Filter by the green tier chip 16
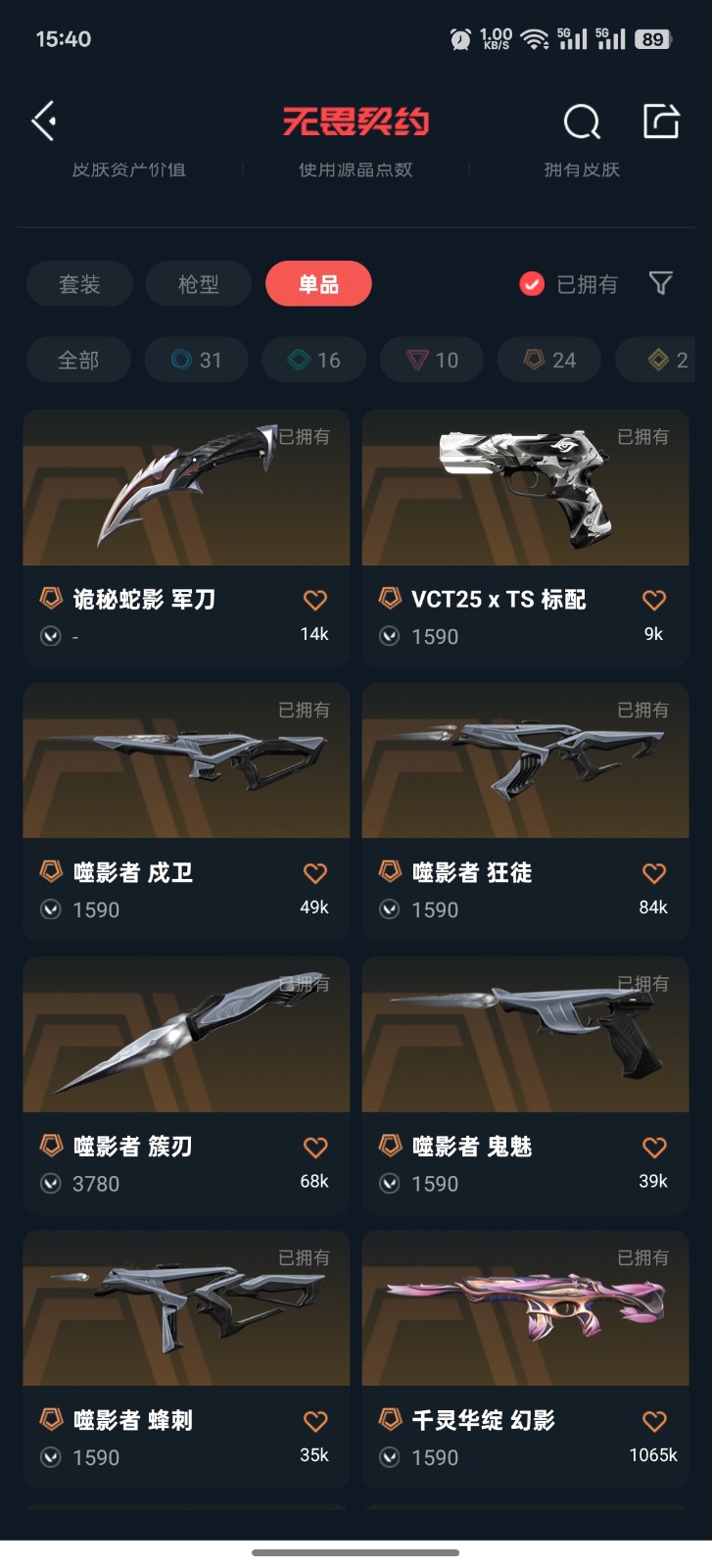This screenshot has height=1568, width=712. coord(314,360)
